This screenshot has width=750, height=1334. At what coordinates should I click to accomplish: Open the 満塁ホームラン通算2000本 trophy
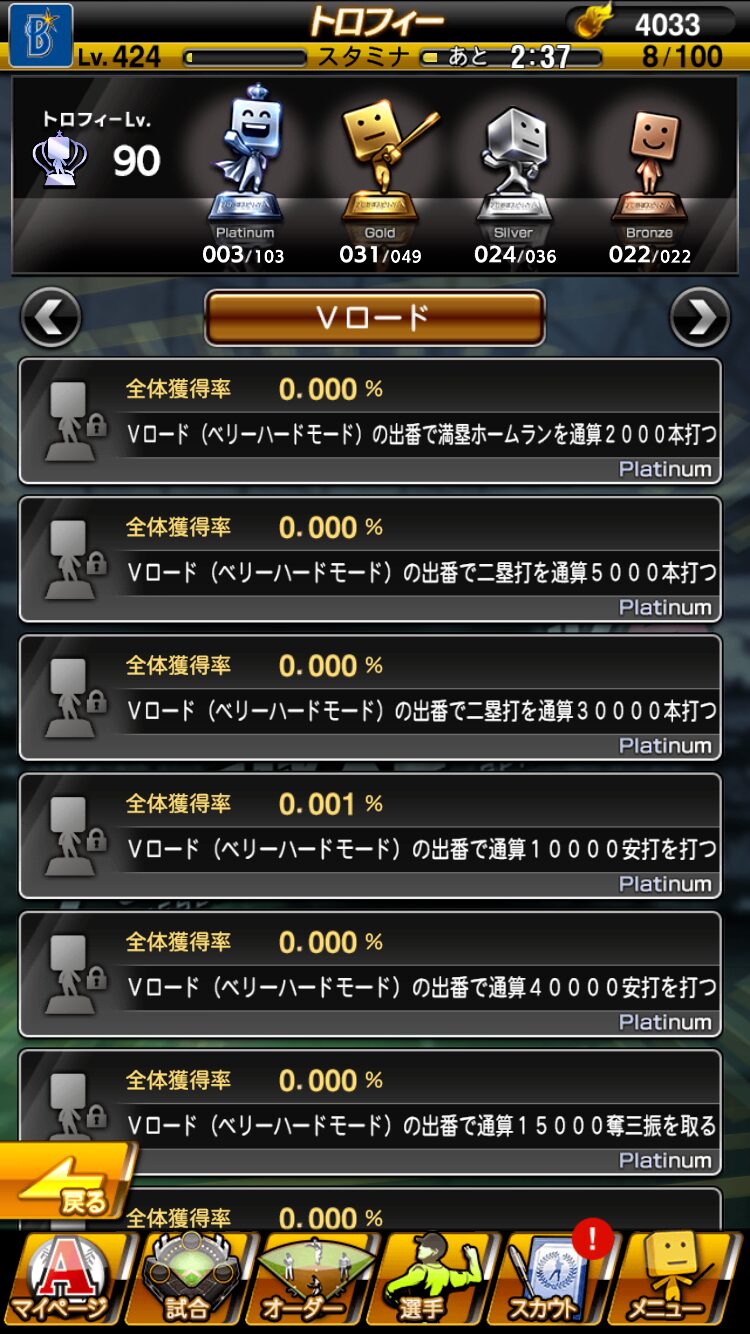(370, 422)
